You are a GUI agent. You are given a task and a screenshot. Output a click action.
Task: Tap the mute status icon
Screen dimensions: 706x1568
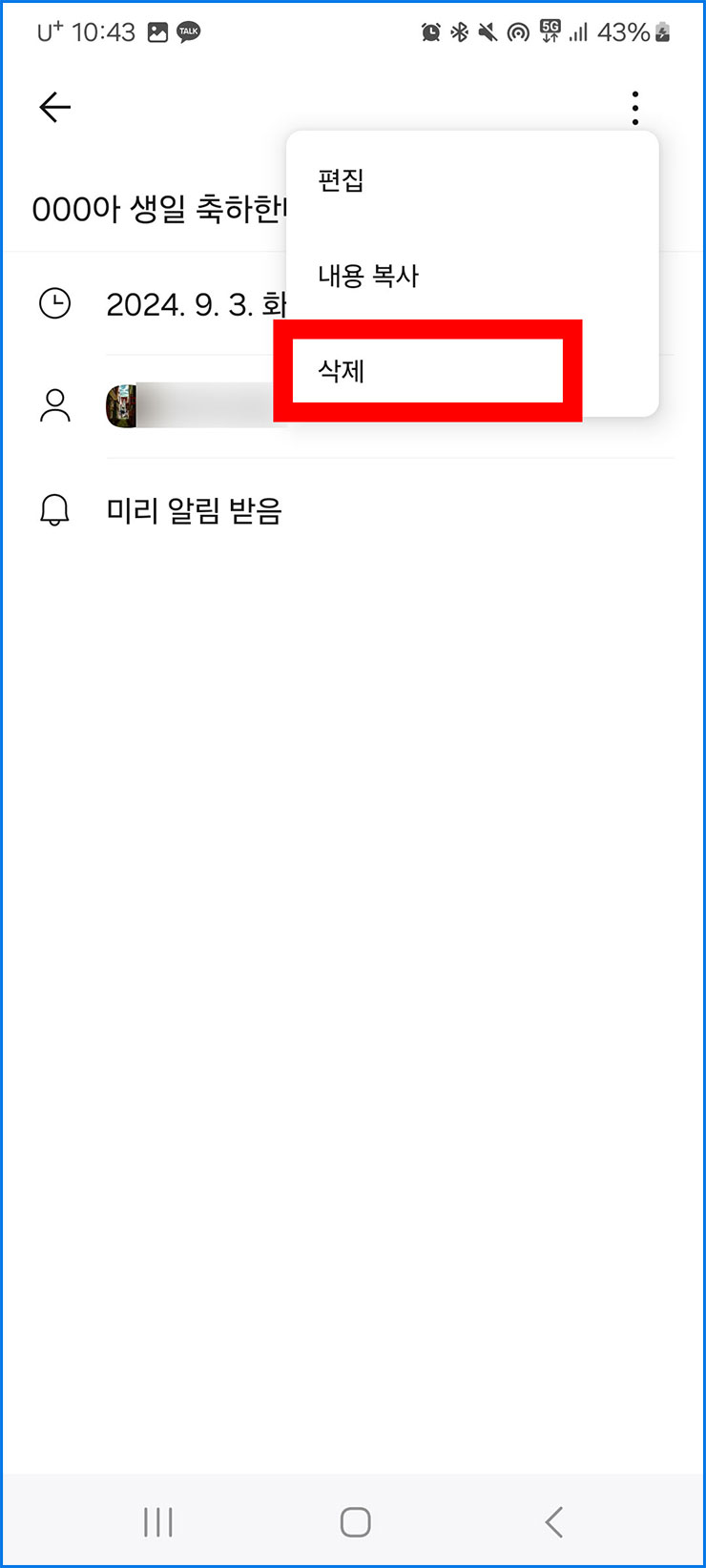(488, 31)
